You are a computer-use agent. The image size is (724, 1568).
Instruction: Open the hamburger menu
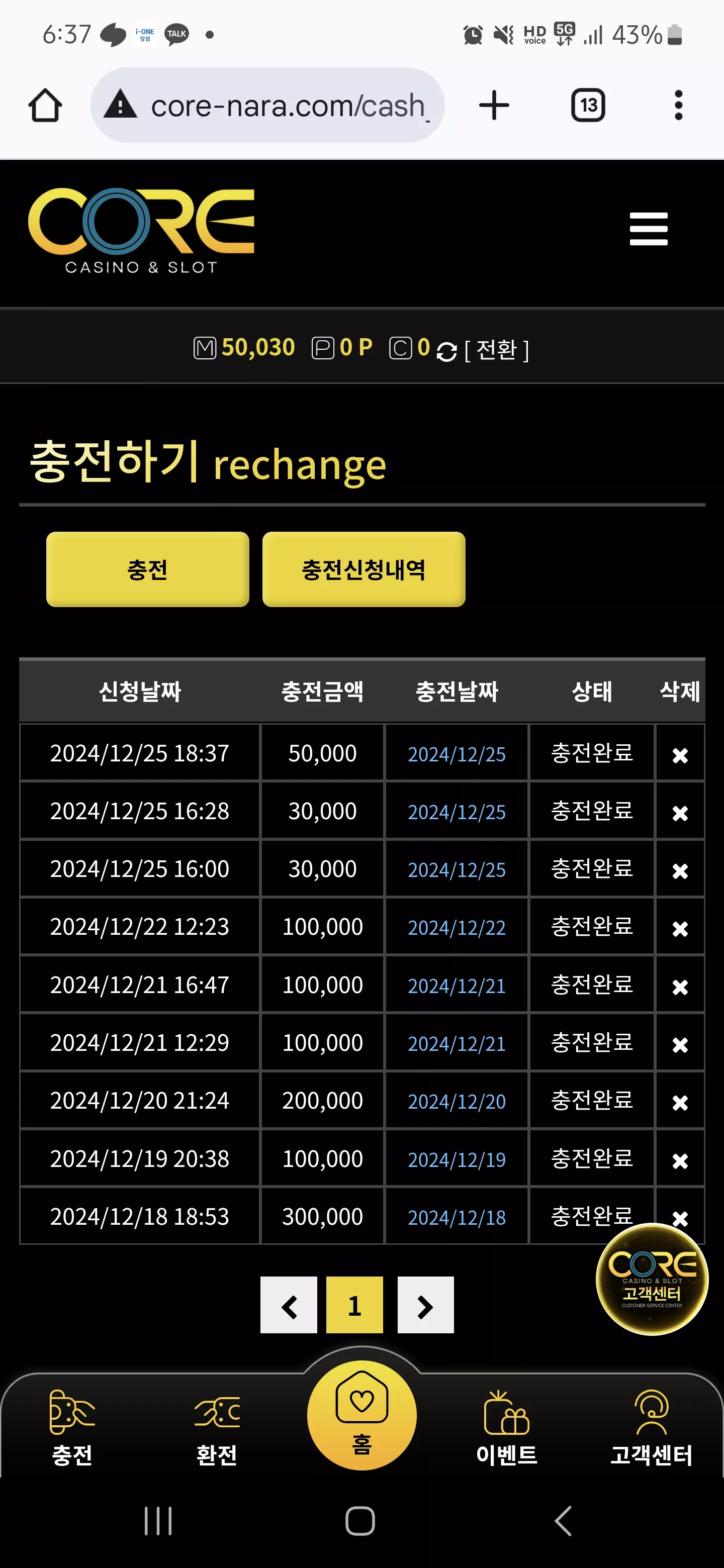(x=649, y=229)
